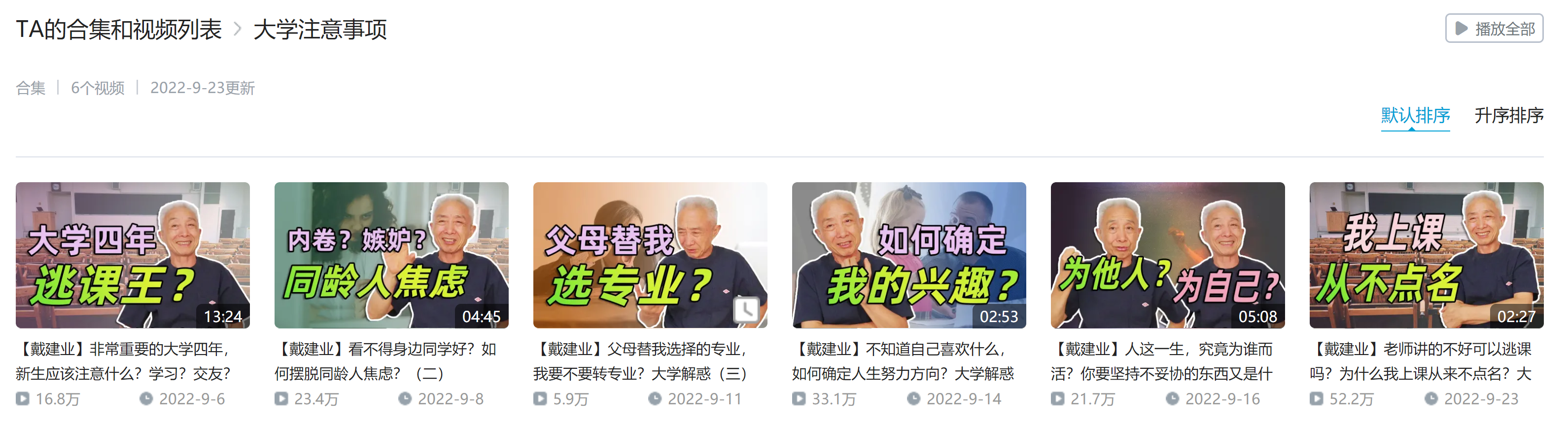Image resolution: width=1568 pixels, height=425 pixels.
Task: Tap the 播放全部 play-all button
Action: (1494, 29)
